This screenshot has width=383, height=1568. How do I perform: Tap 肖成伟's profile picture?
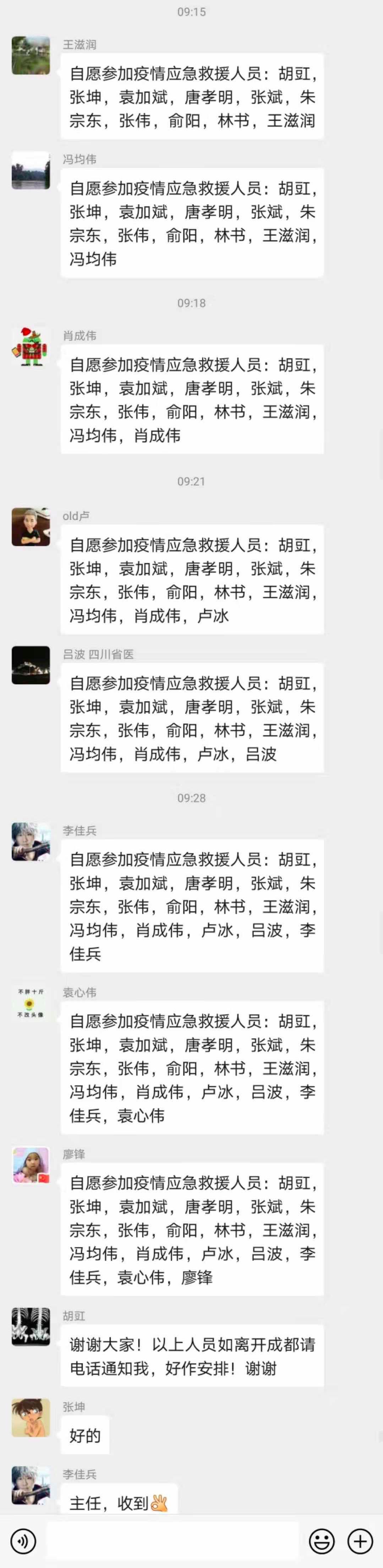pyautogui.click(x=31, y=346)
